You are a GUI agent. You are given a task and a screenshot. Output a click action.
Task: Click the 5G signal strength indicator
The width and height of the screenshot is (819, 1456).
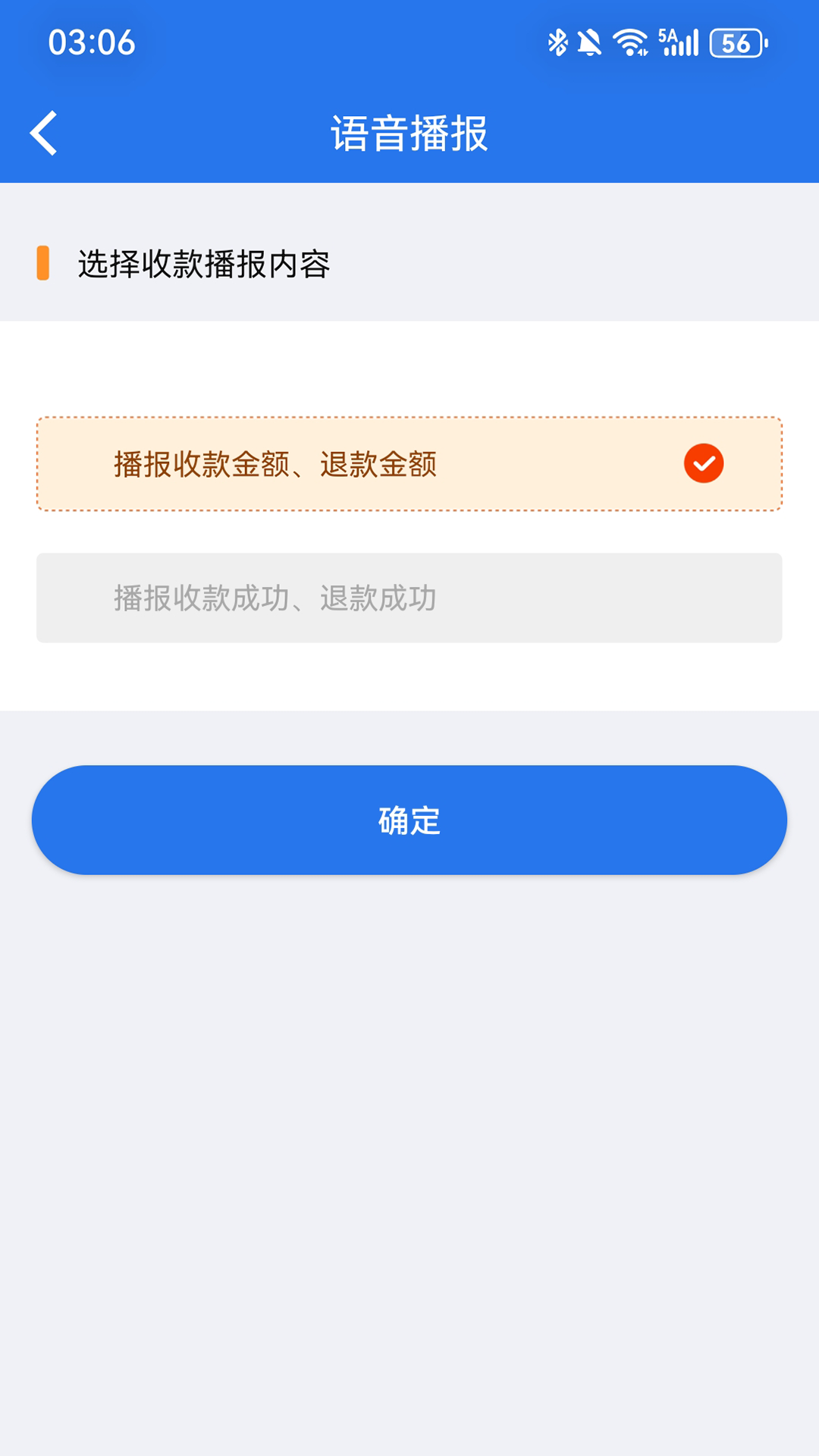pos(676,43)
